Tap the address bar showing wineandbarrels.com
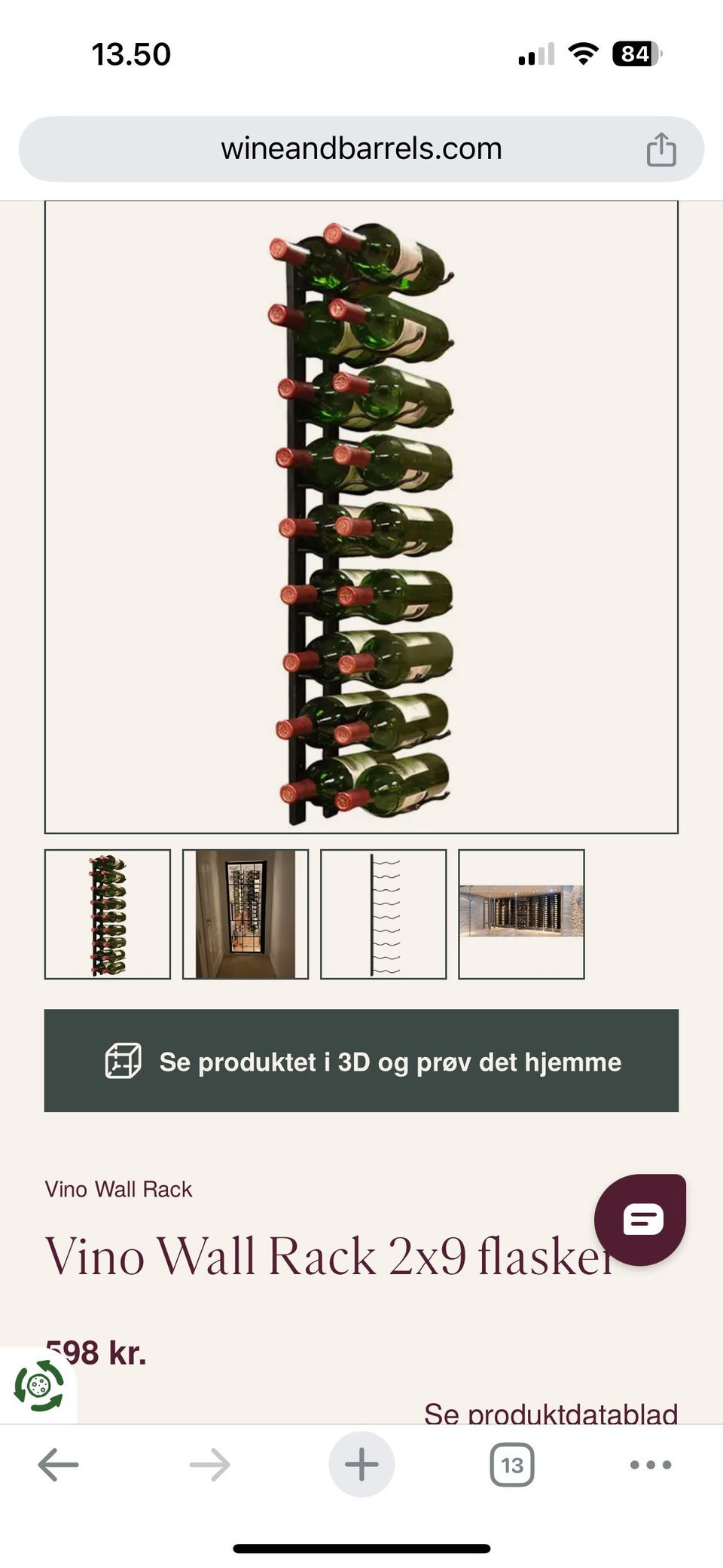Viewport: 723px width, 1568px height. [361, 148]
